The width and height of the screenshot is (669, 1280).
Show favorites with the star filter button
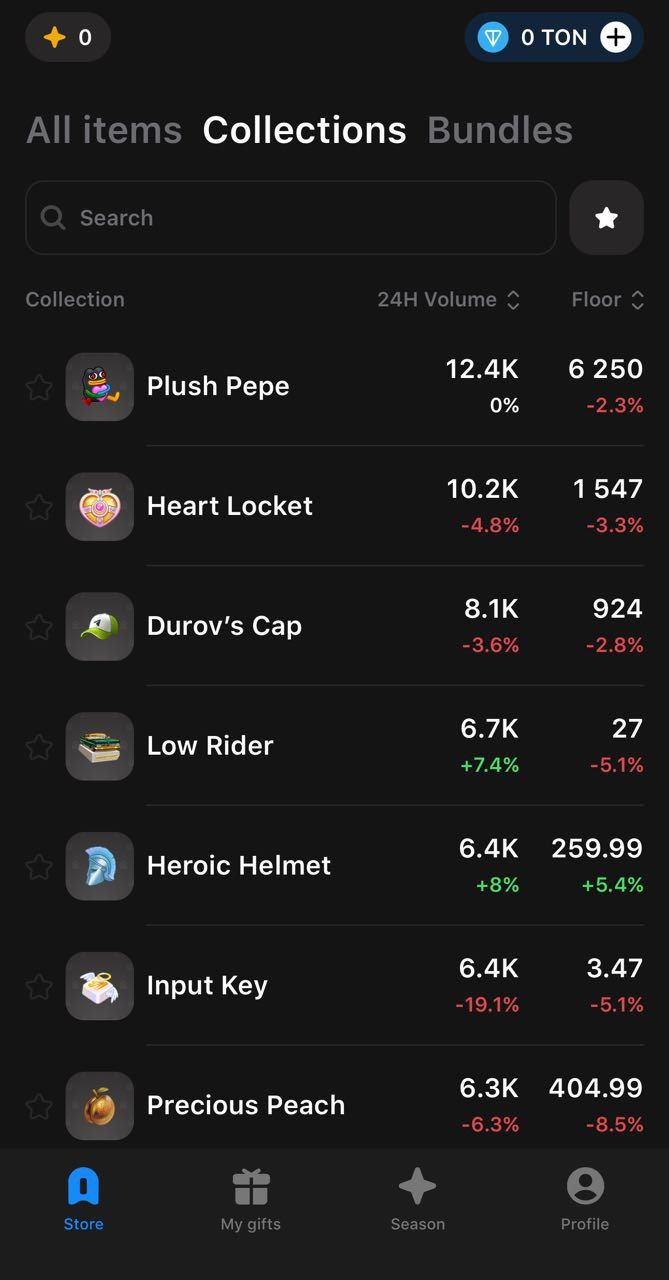(x=606, y=218)
